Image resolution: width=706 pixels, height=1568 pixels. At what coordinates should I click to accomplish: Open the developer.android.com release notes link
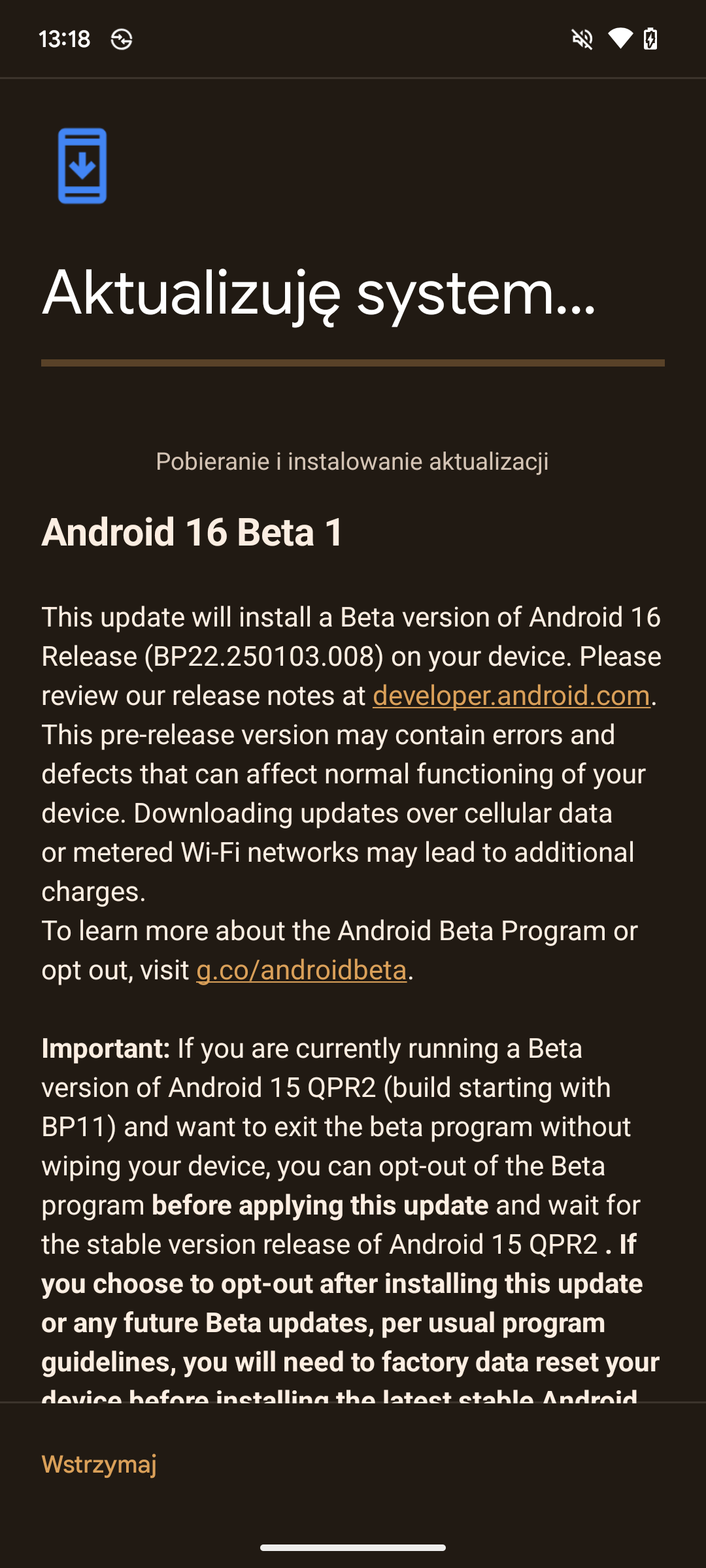click(x=511, y=696)
